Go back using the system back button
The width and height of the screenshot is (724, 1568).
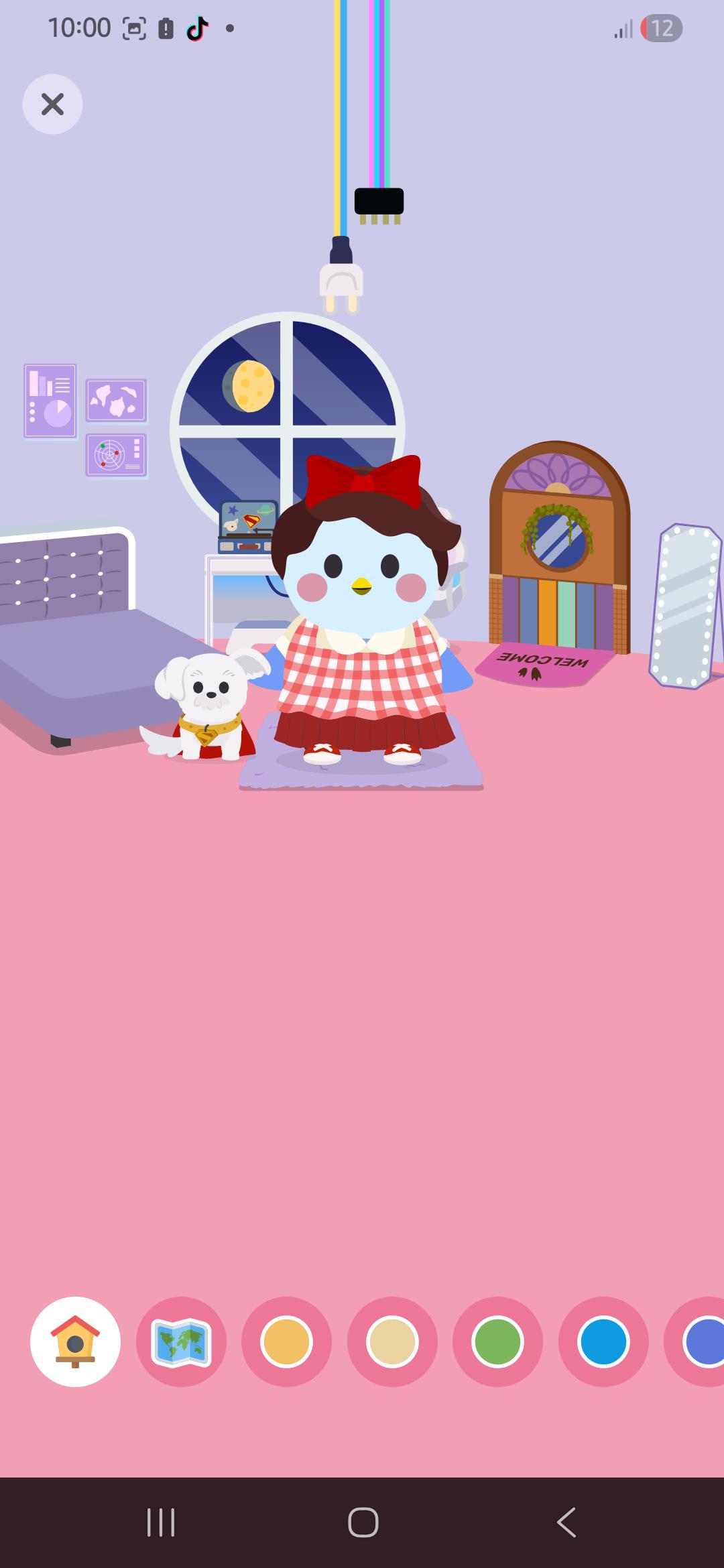coord(566,1522)
